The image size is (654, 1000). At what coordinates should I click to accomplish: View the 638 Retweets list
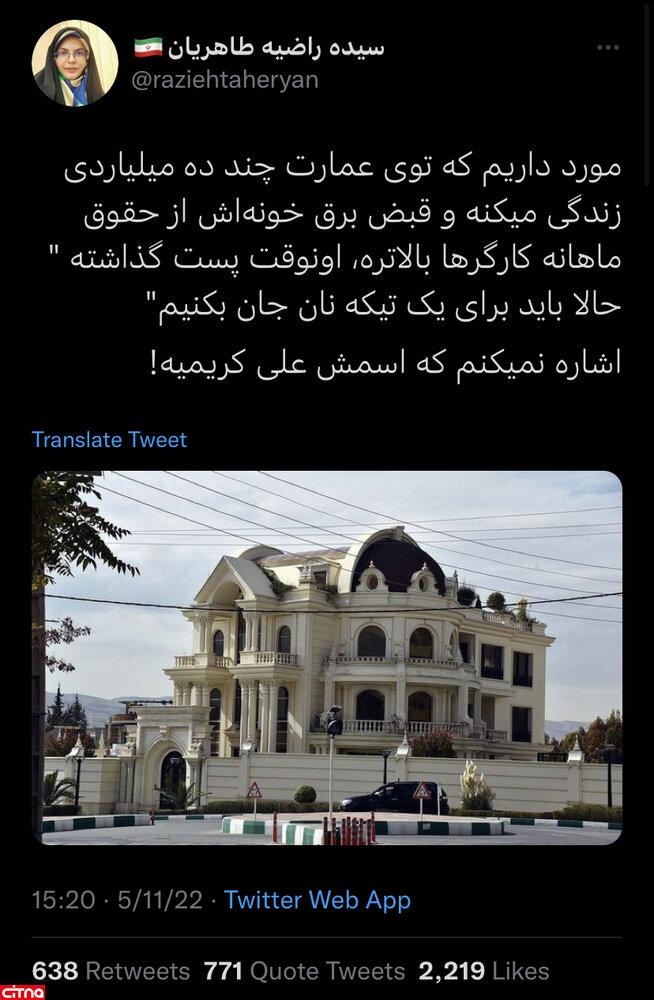pos(111,970)
